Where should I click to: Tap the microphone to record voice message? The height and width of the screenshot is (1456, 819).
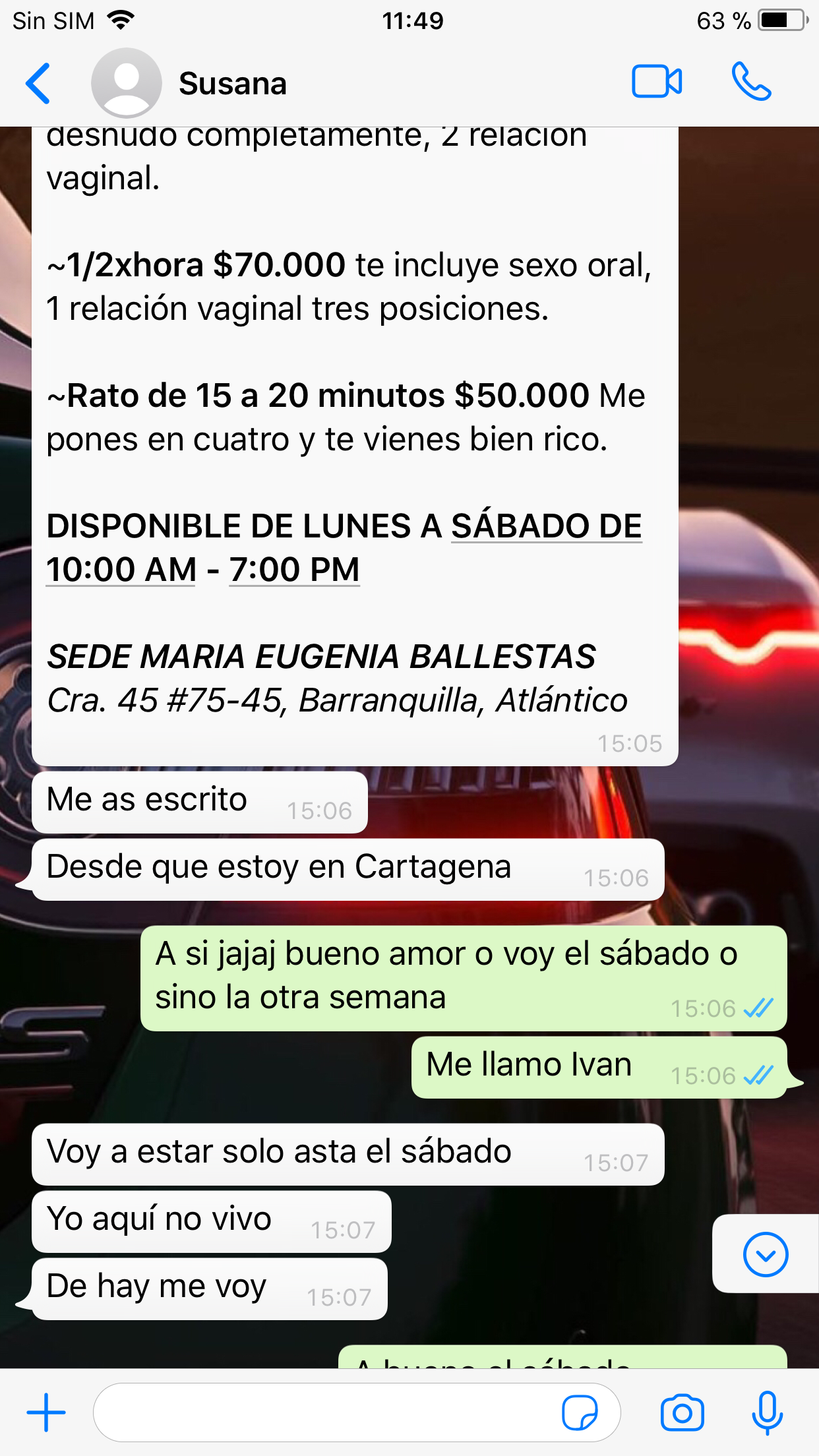tap(767, 1412)
